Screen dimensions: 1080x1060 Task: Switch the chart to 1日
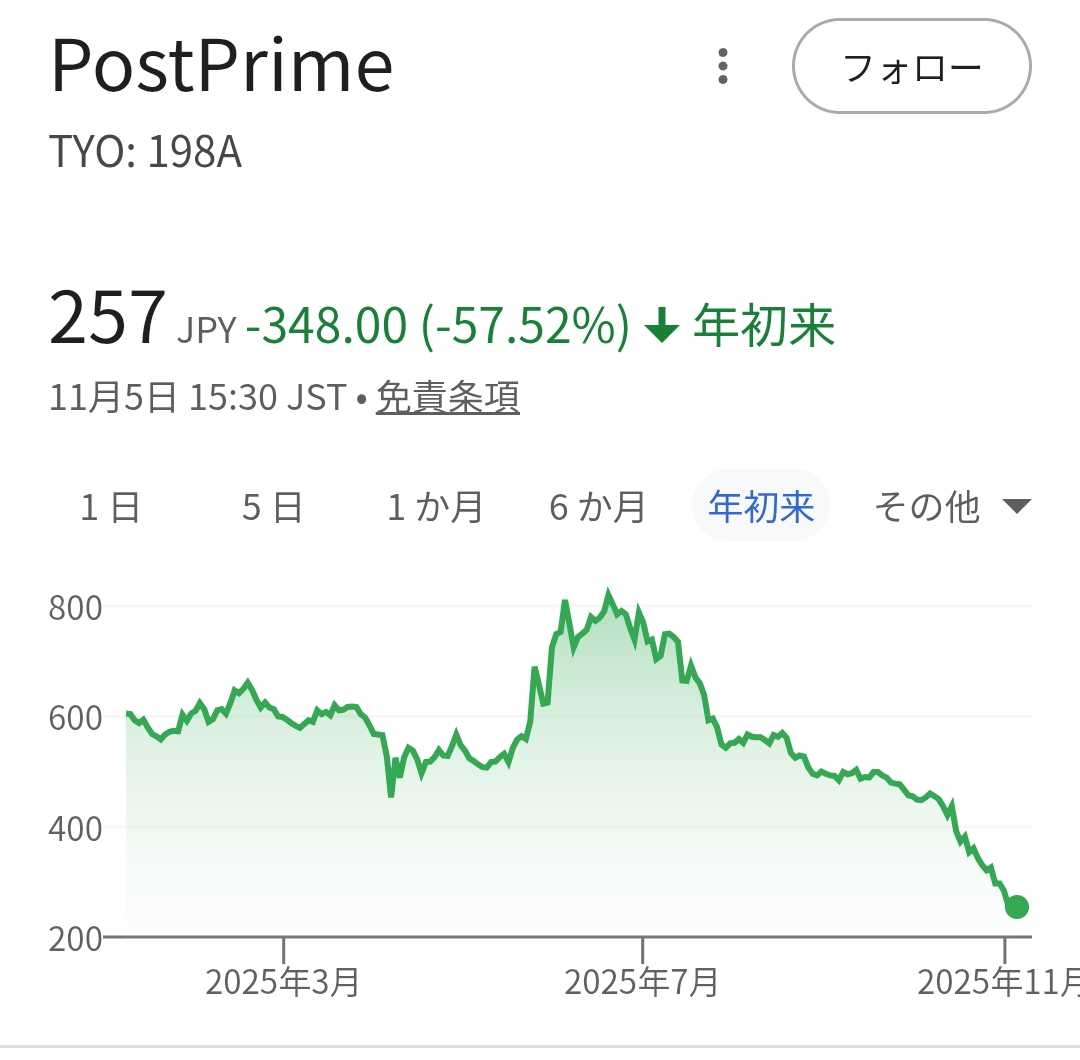[x=110, y=507]
